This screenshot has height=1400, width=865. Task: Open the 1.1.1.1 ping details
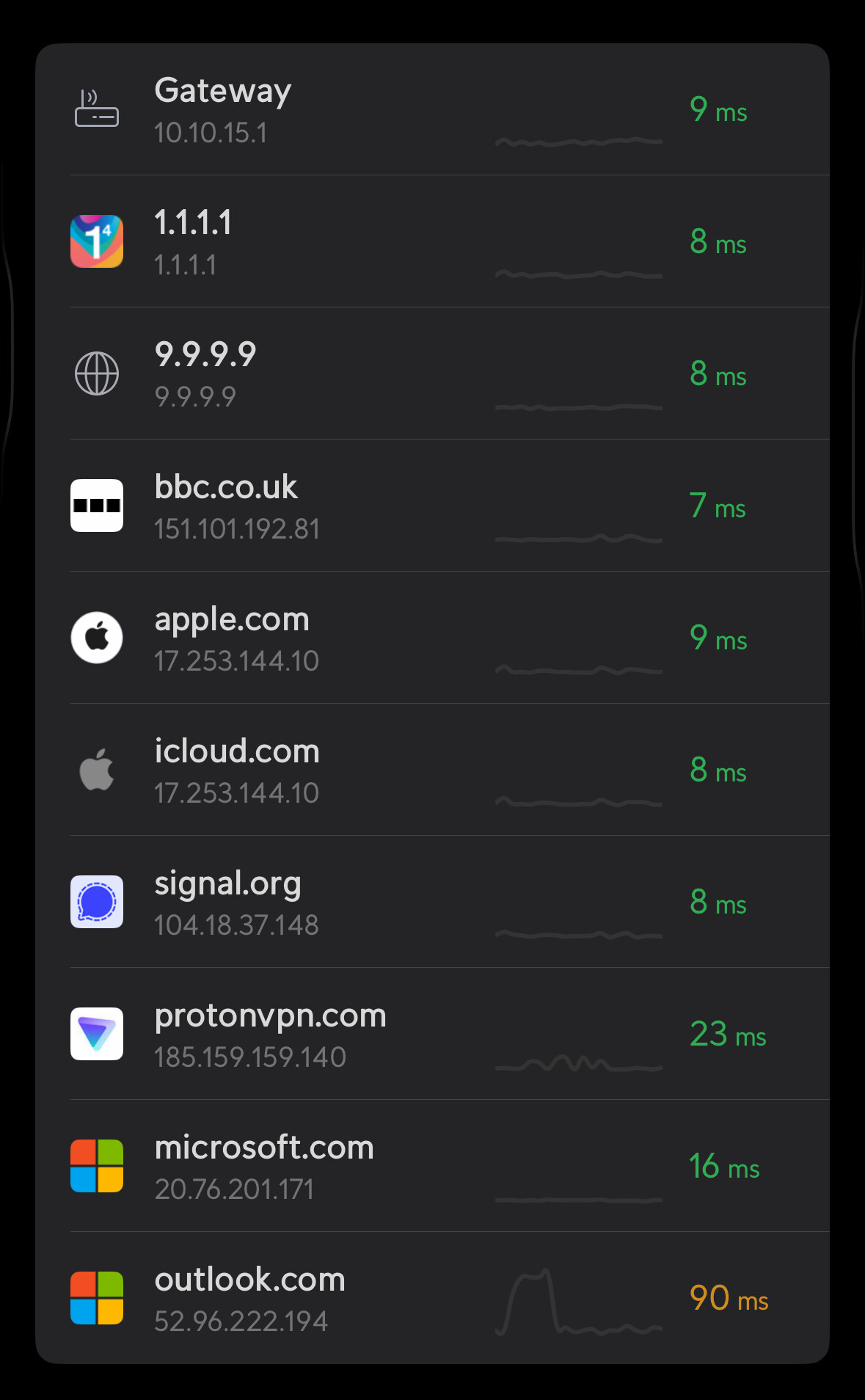coord(432,241)
